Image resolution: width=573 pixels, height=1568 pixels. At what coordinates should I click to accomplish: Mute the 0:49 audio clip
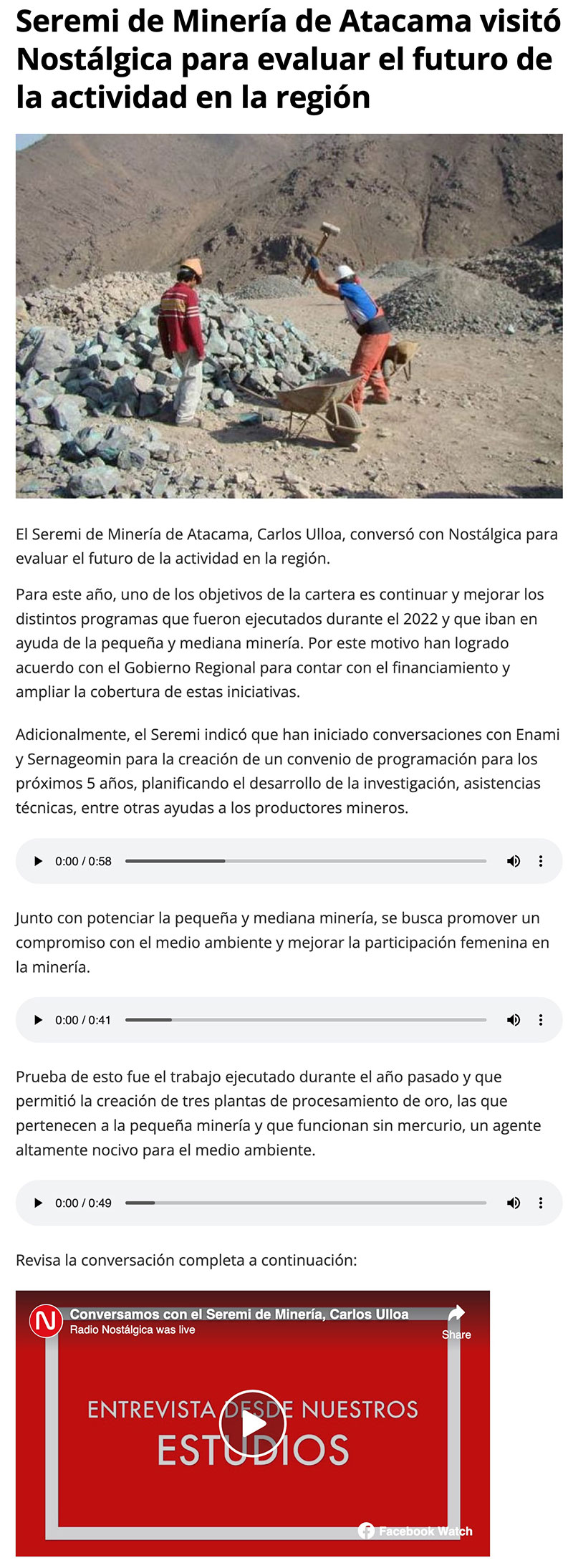[514, 1203]
